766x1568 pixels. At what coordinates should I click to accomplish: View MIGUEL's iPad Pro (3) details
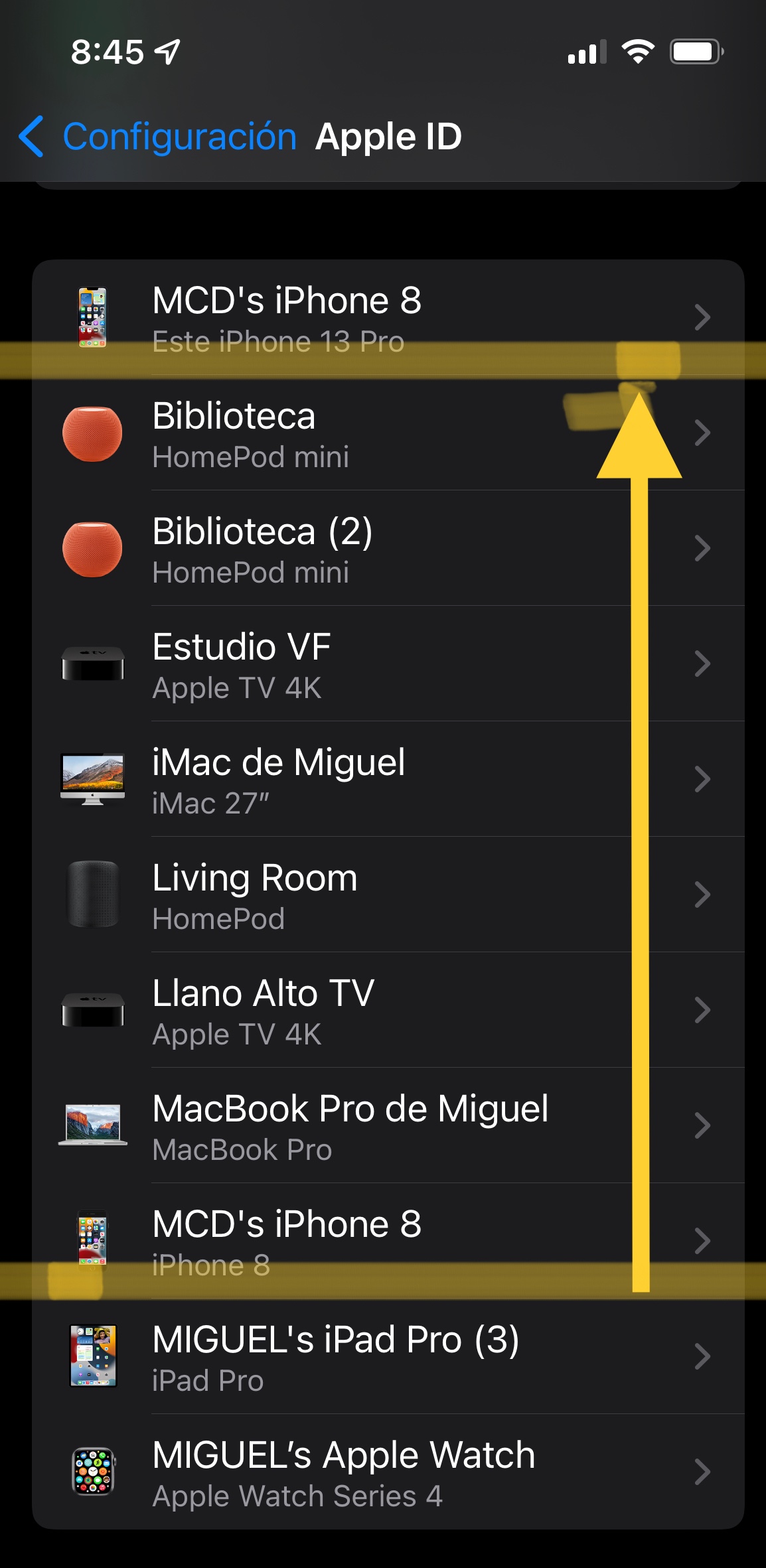click(388, 1357)
